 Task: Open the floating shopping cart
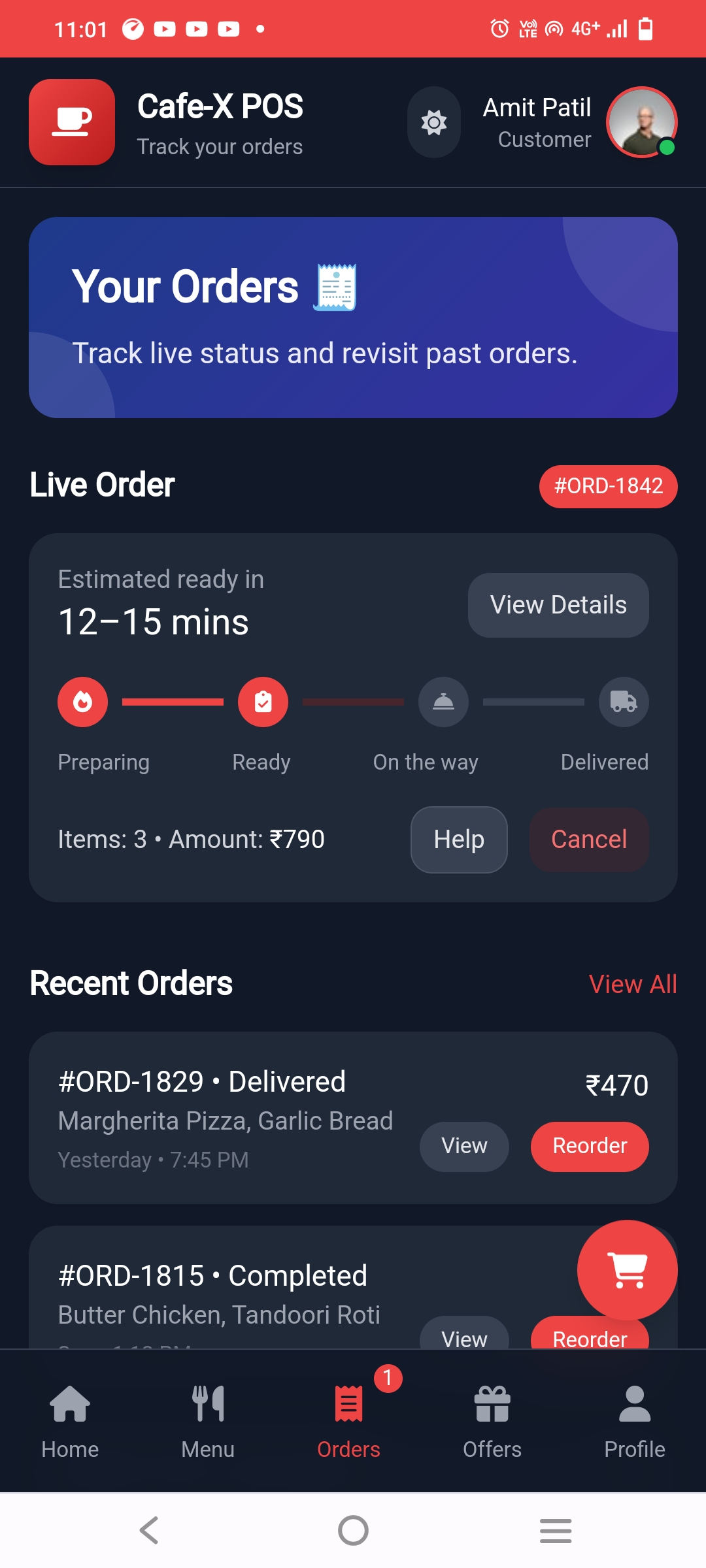(x=627, y=1270)
